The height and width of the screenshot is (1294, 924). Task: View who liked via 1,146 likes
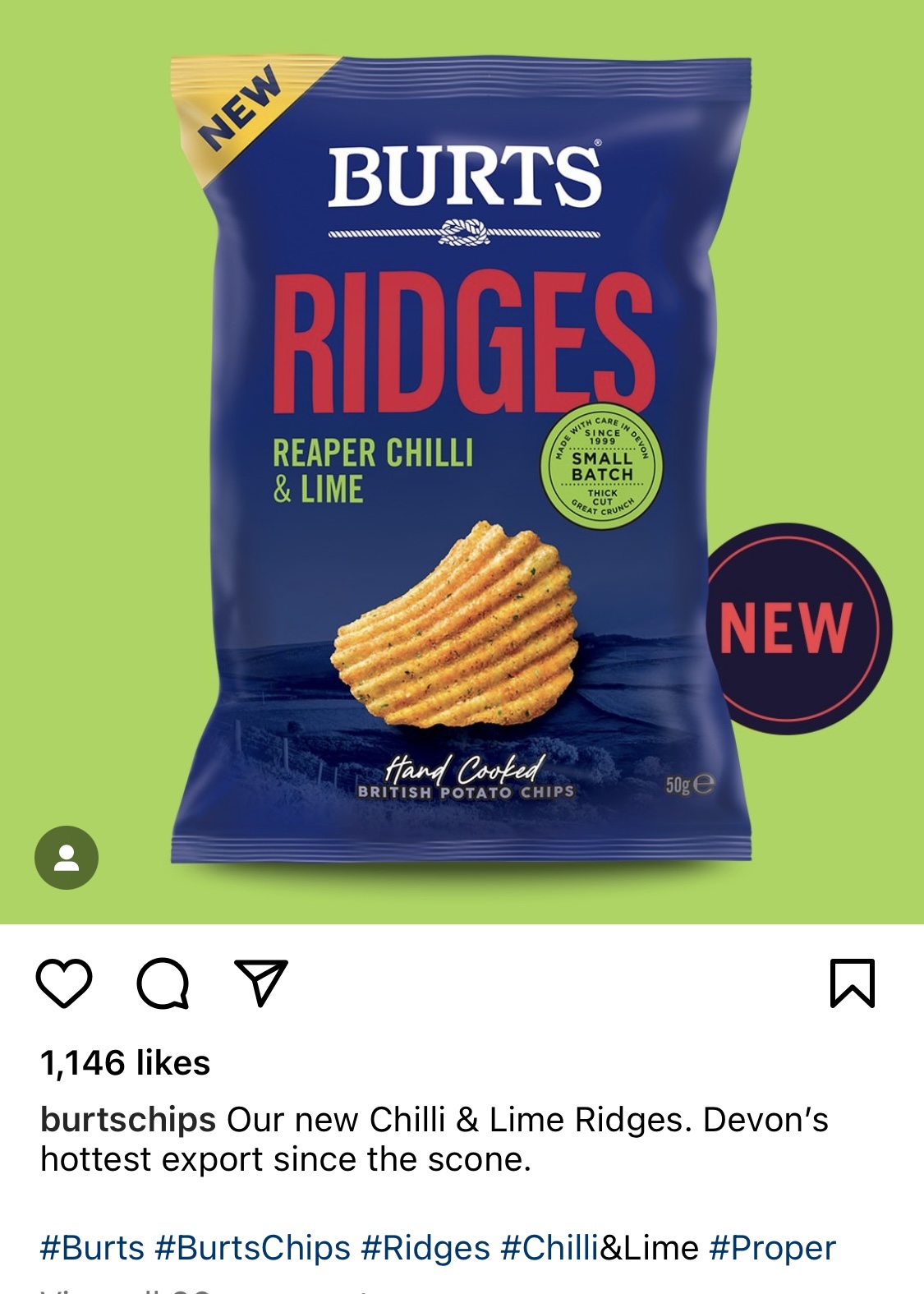(126, 1063)
